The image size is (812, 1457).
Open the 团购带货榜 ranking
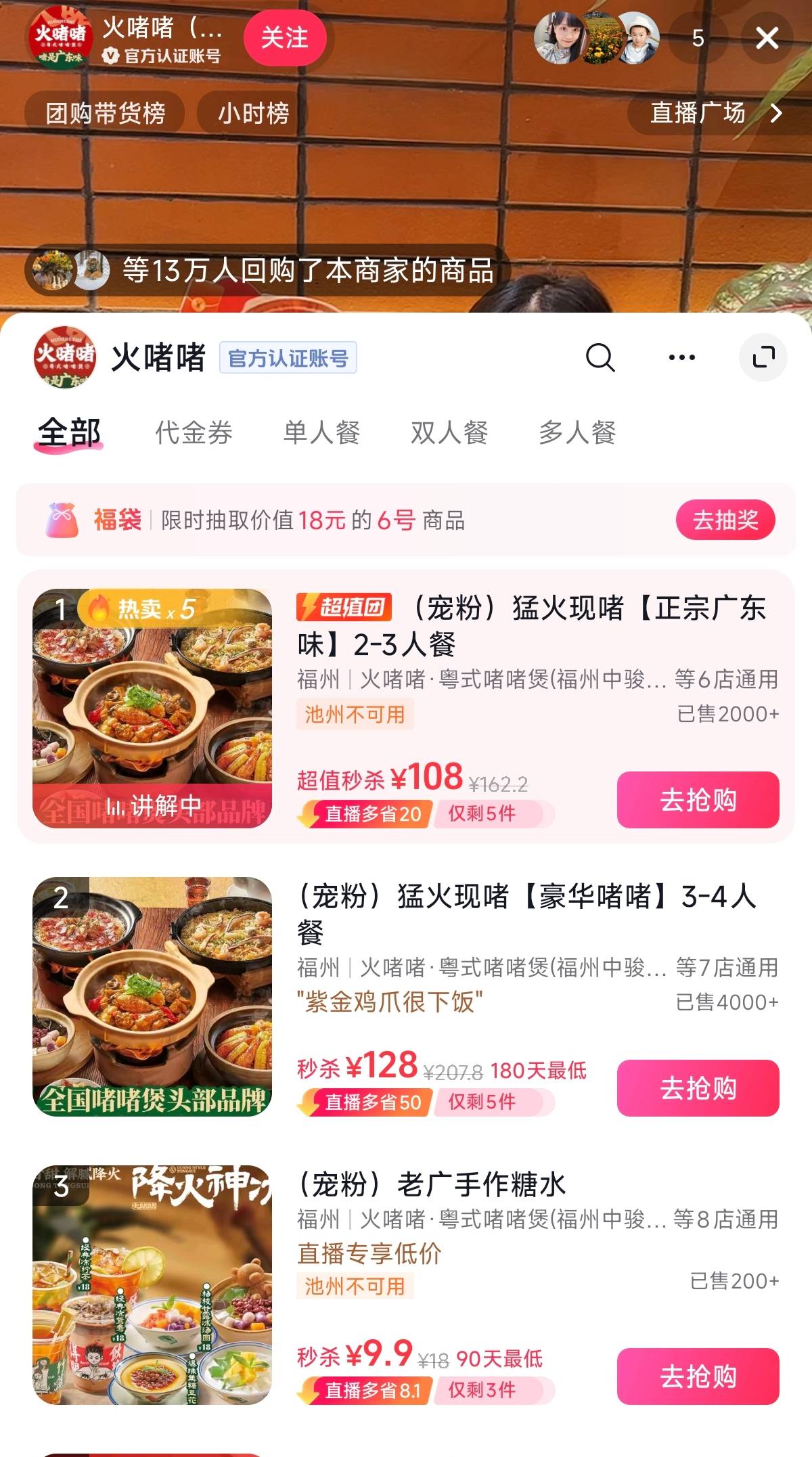[105, 113]
